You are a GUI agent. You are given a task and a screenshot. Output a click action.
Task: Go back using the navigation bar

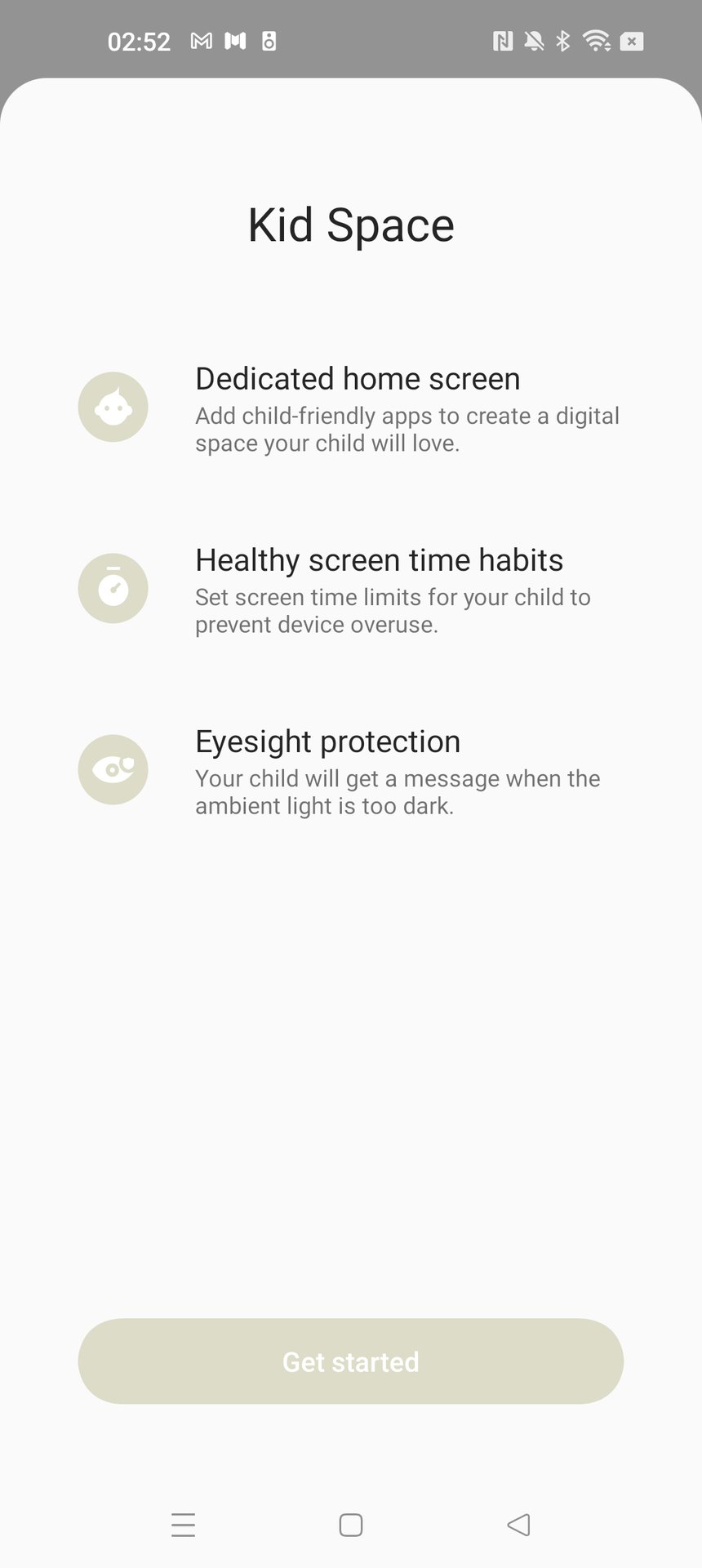tap(518, 1525)
